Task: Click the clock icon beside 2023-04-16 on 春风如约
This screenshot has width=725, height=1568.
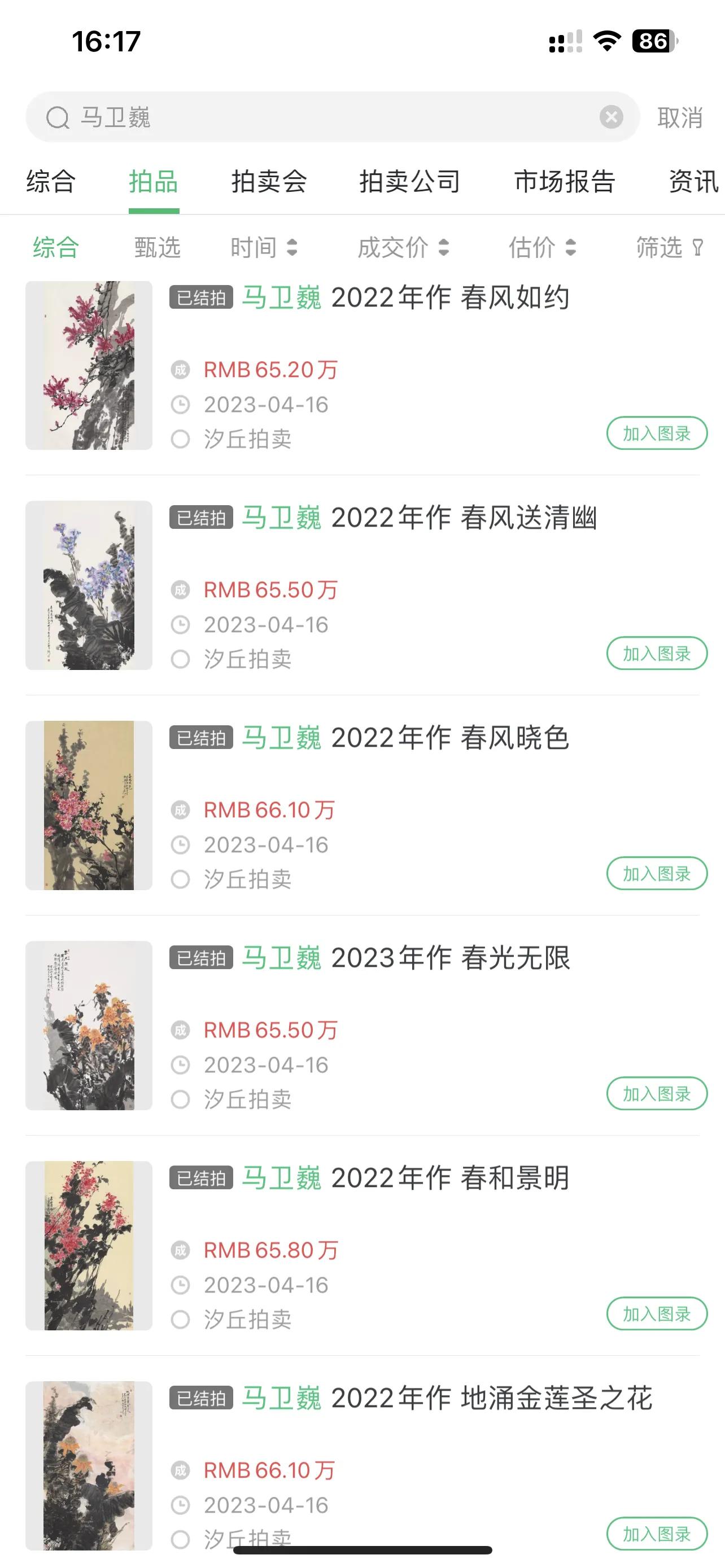Action: point(181,404)
